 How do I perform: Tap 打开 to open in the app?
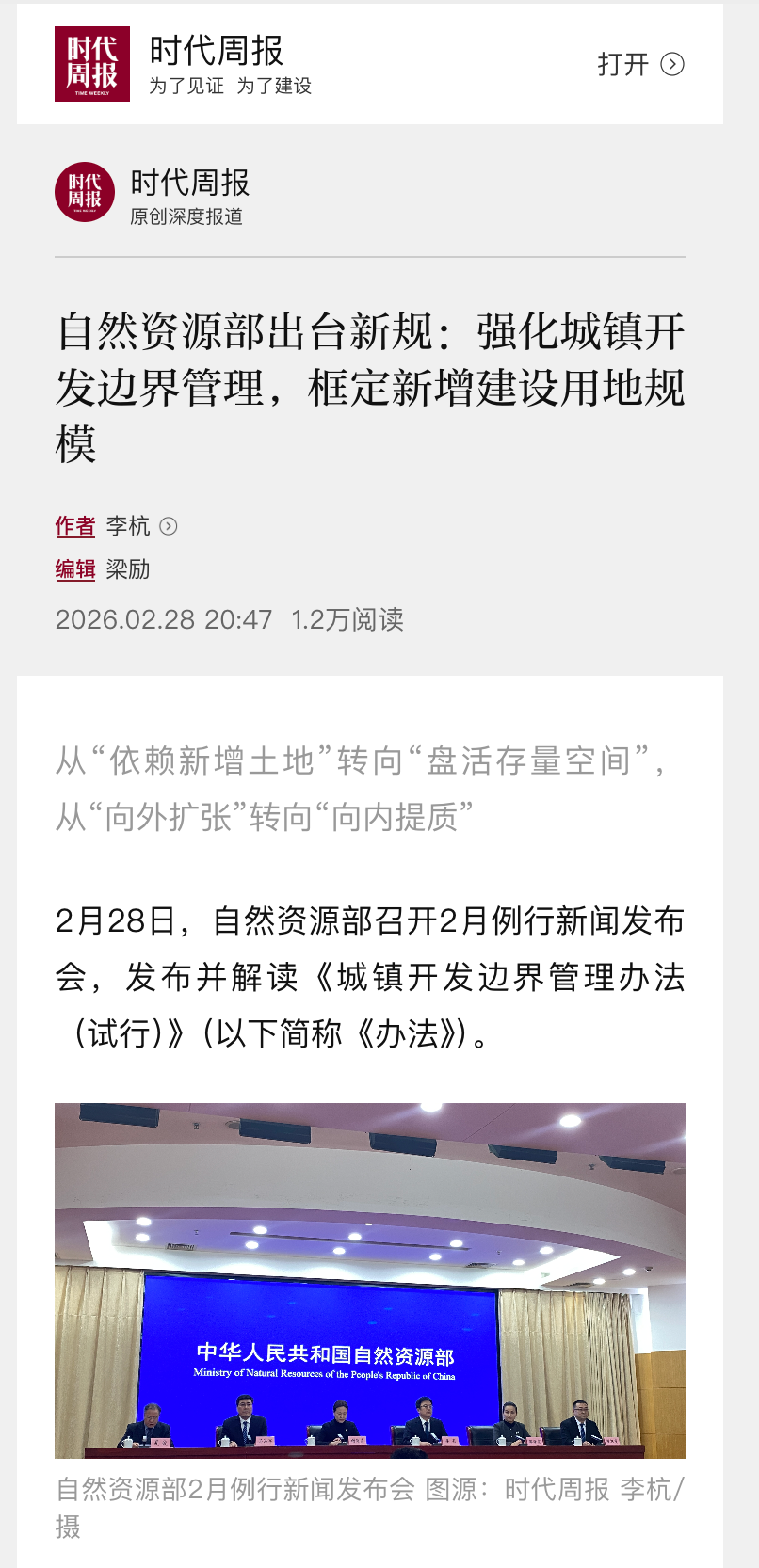[640, 64]
